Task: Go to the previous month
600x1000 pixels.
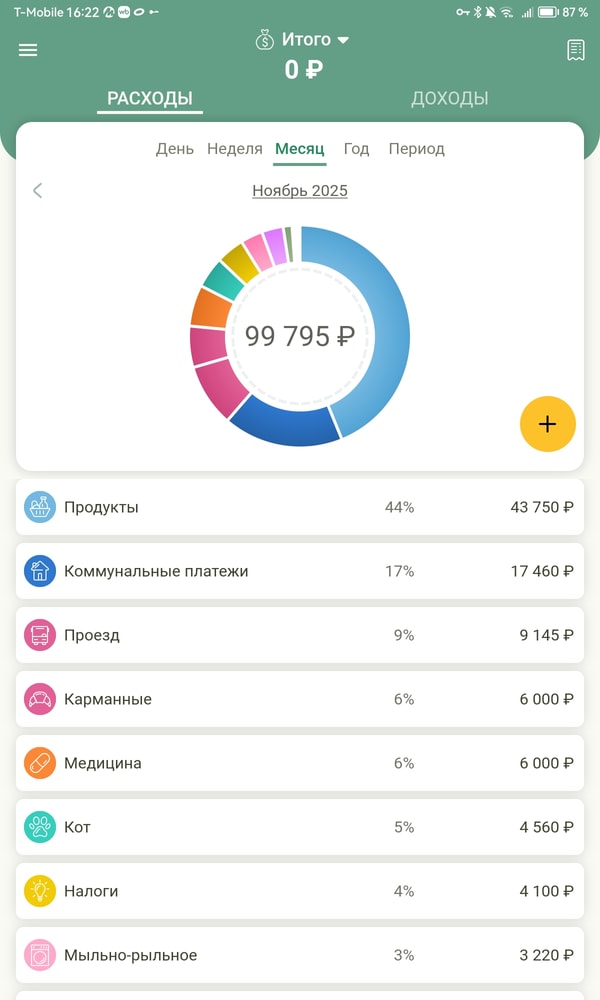Action: 38,190
